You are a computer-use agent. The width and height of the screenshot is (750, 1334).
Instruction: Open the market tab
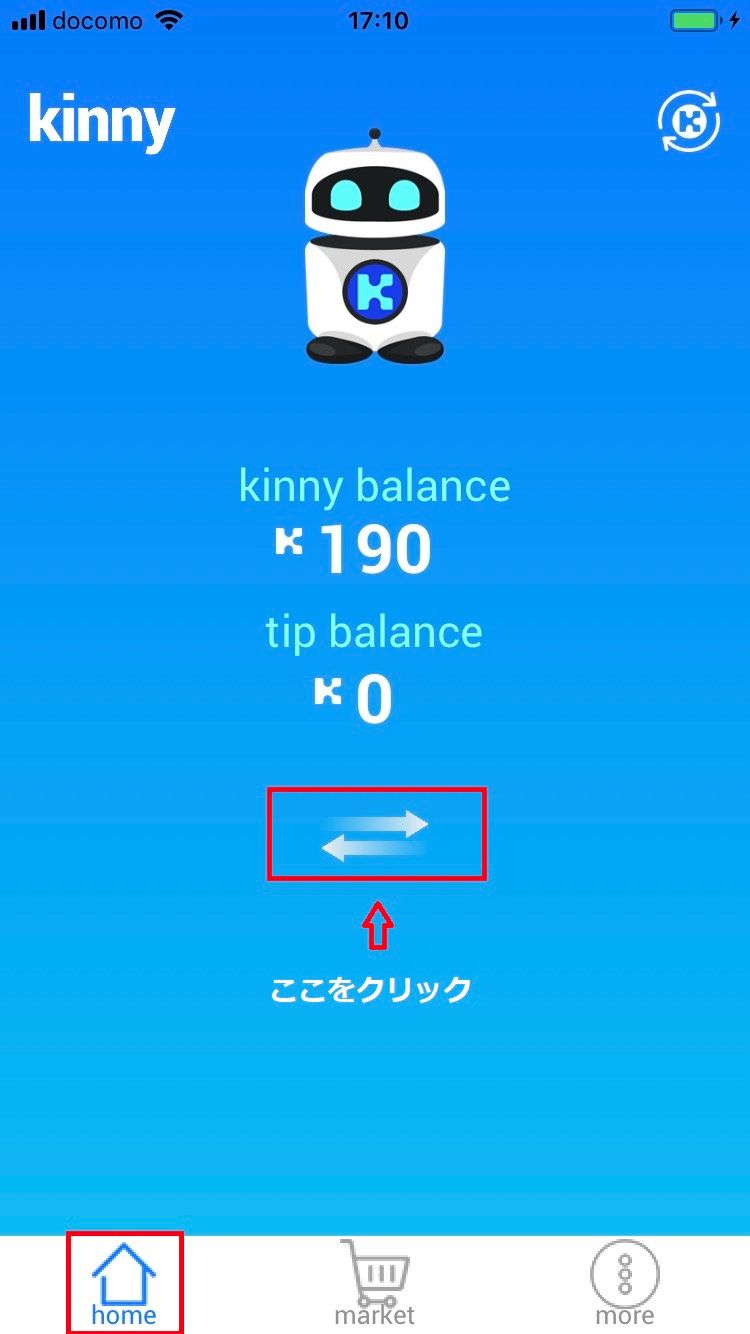(x=374, y=1283)
